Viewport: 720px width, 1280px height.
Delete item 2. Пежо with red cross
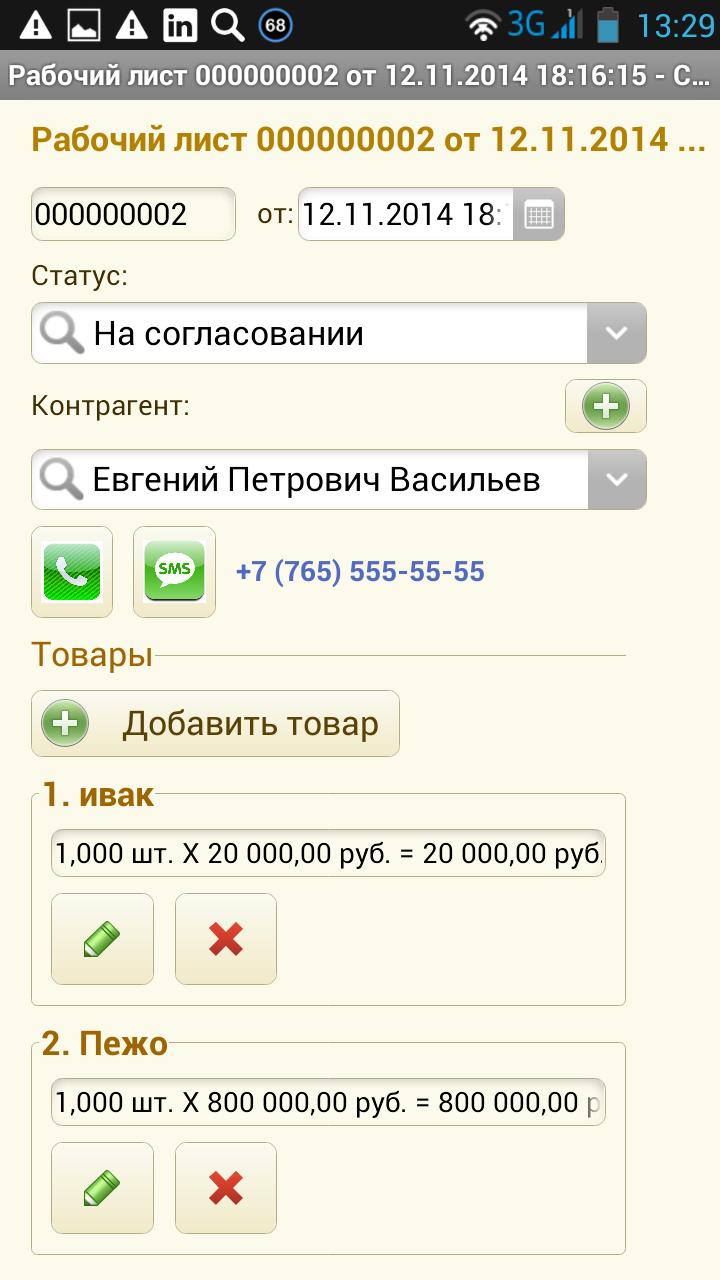point(226,1188)
